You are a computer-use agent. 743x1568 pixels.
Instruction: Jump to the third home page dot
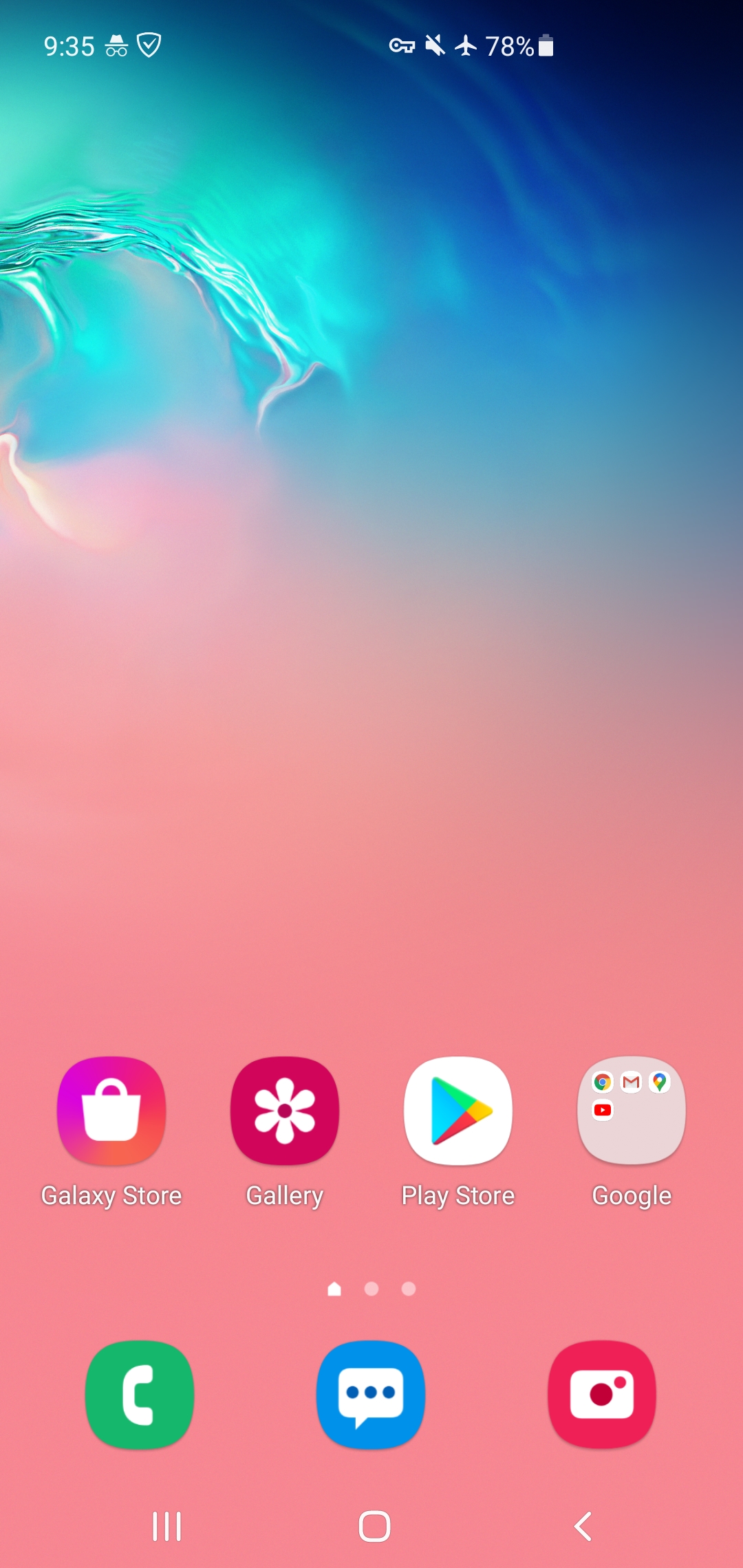pos(409,1289)
